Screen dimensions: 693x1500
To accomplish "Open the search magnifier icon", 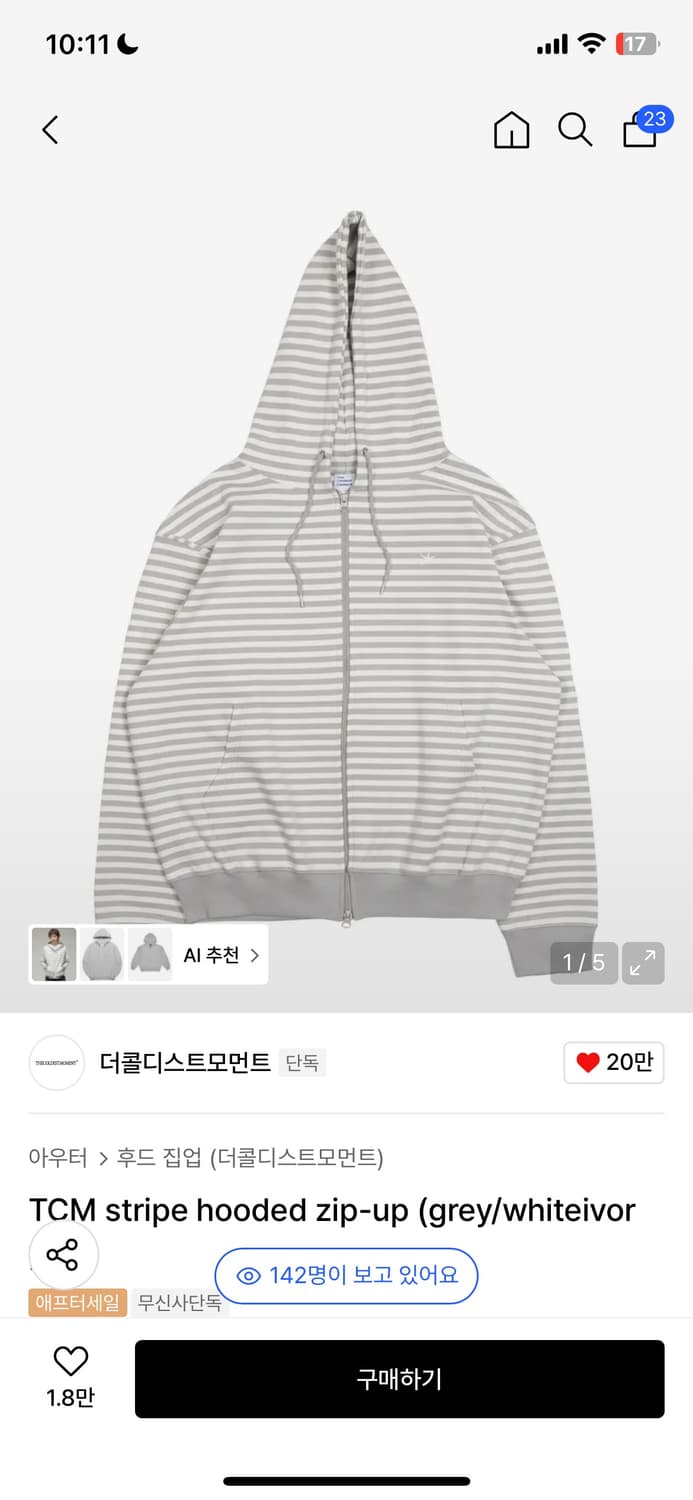I will coord(575,130).
